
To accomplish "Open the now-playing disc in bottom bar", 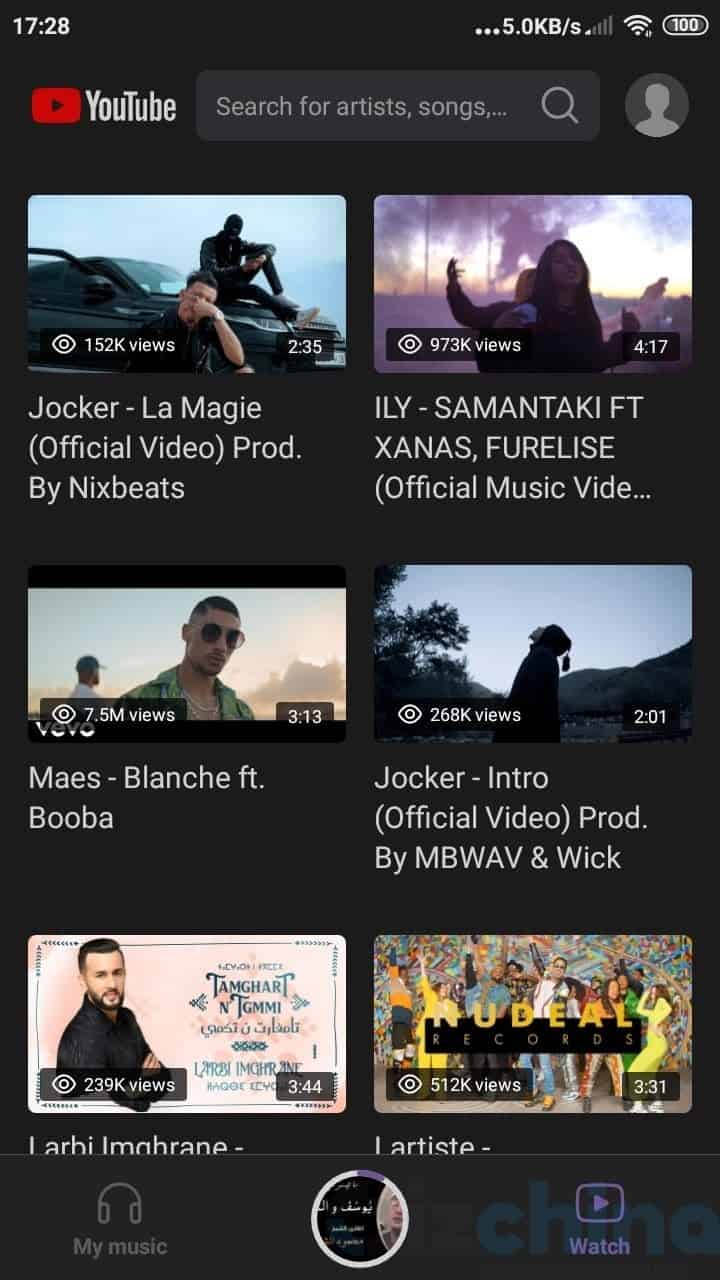I will coord(360,1218).
